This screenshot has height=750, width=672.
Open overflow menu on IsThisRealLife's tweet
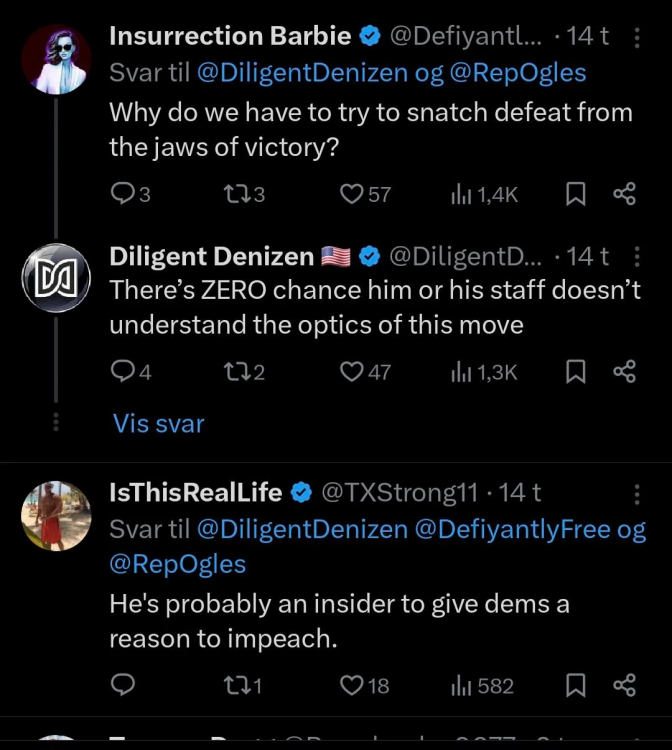point(638,494)
